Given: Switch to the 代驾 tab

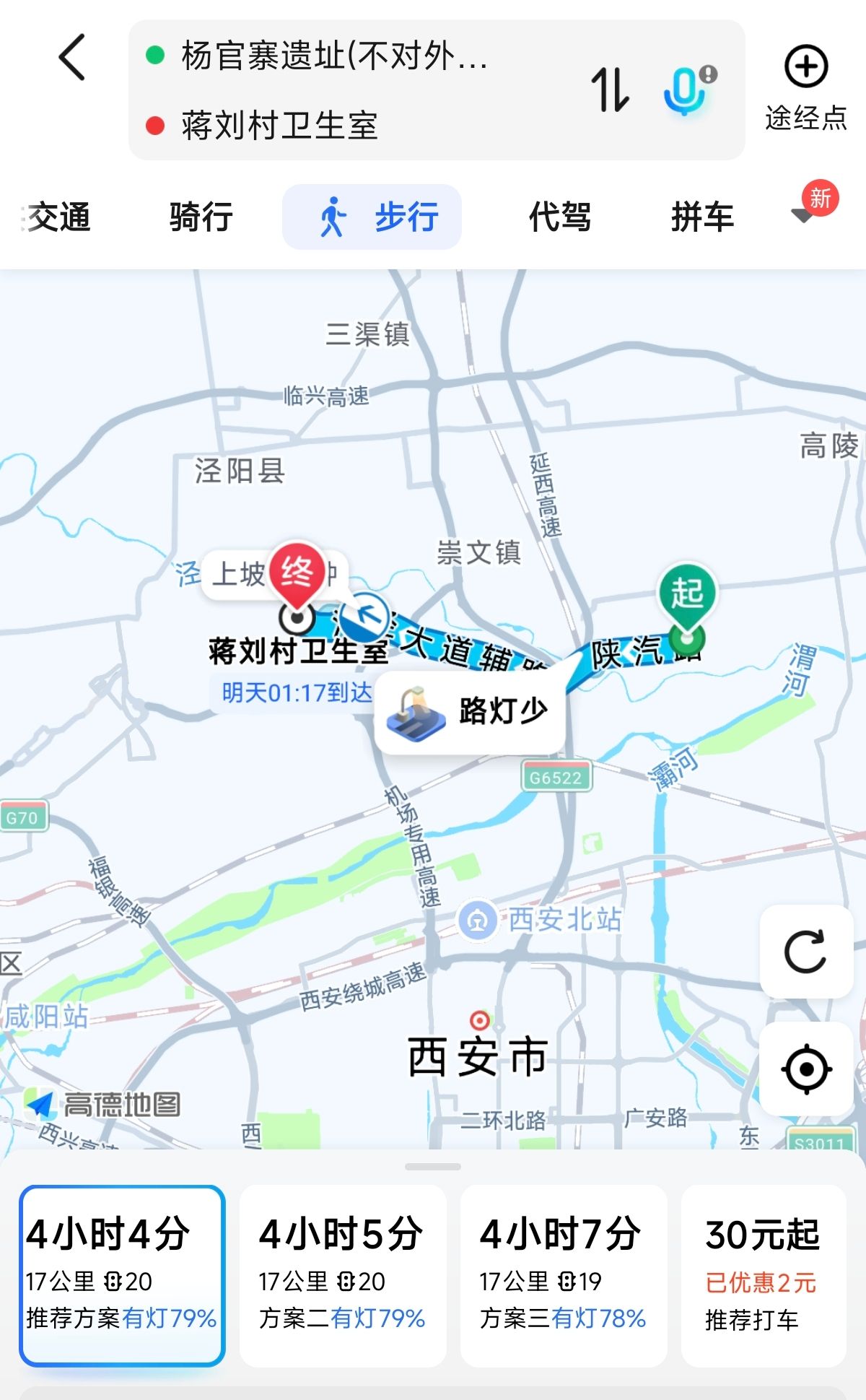Looking at the screenshot, I should [x=560, y=217].
